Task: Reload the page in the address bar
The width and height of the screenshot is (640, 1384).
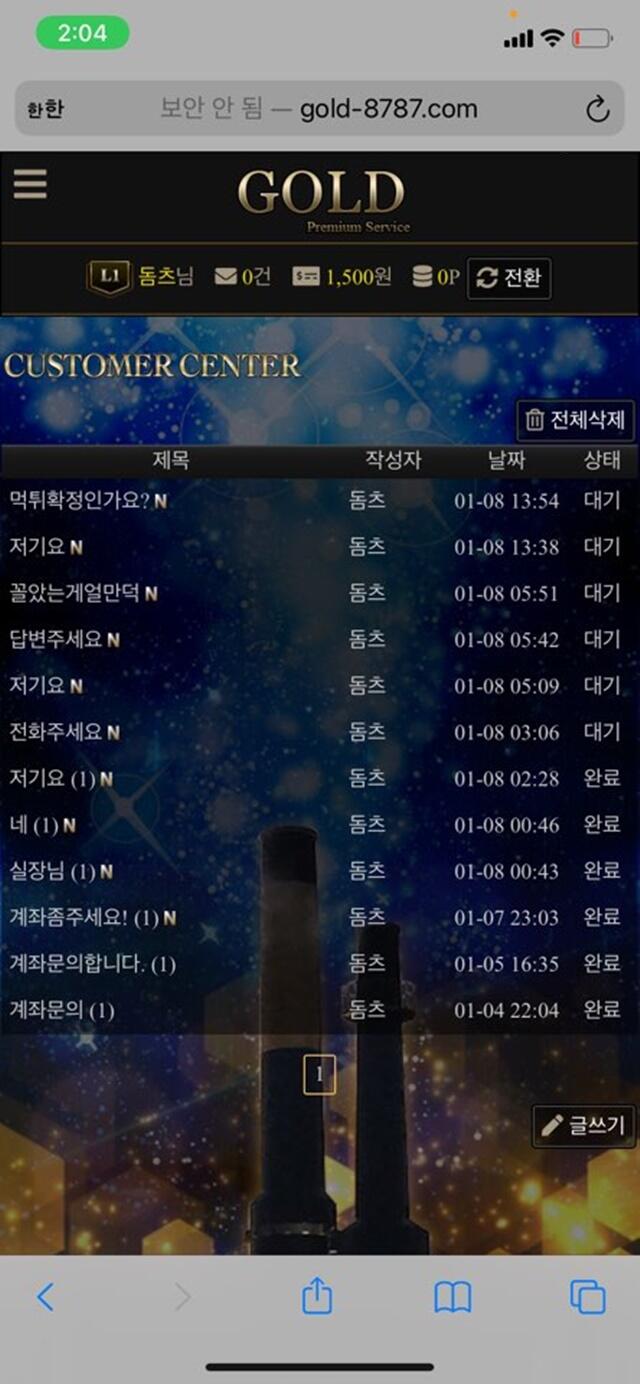Action: pos(597,109)
